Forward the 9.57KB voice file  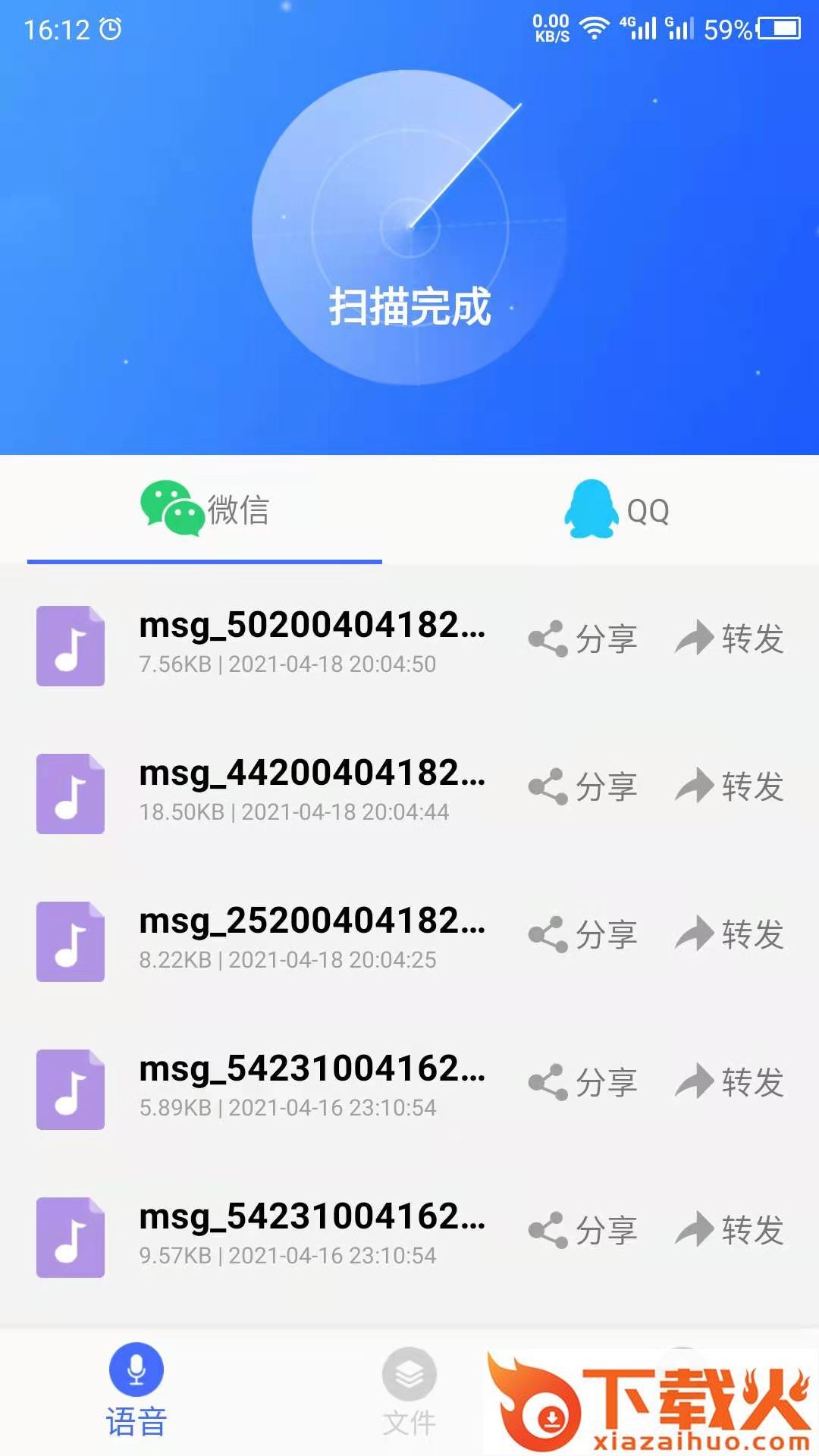click(x=729, y=1230)
